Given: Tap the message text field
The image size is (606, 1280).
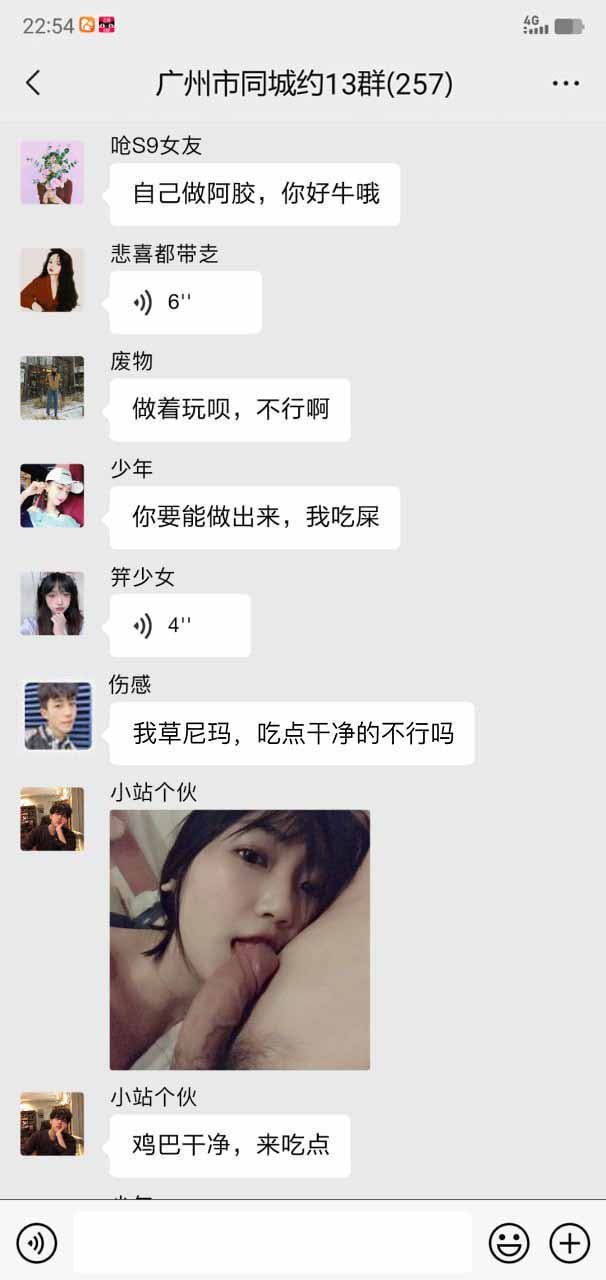Looking at the screenshot, I should (x=272, y=1243).
